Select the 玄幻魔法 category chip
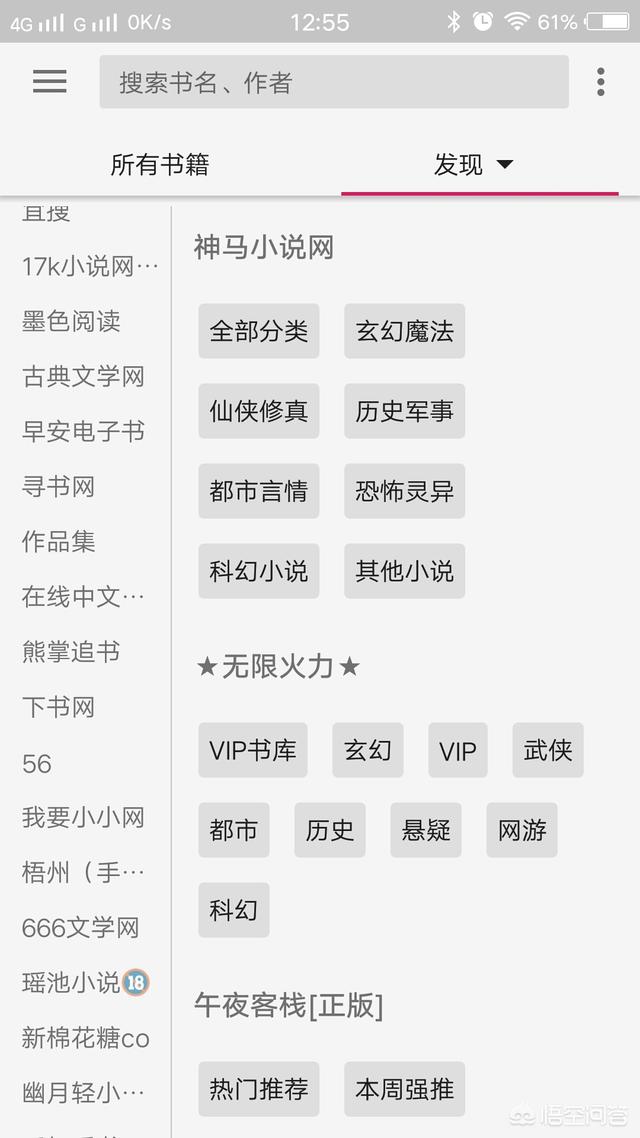The height and width of the screenshot is (1138, 640). pos(405,331)
